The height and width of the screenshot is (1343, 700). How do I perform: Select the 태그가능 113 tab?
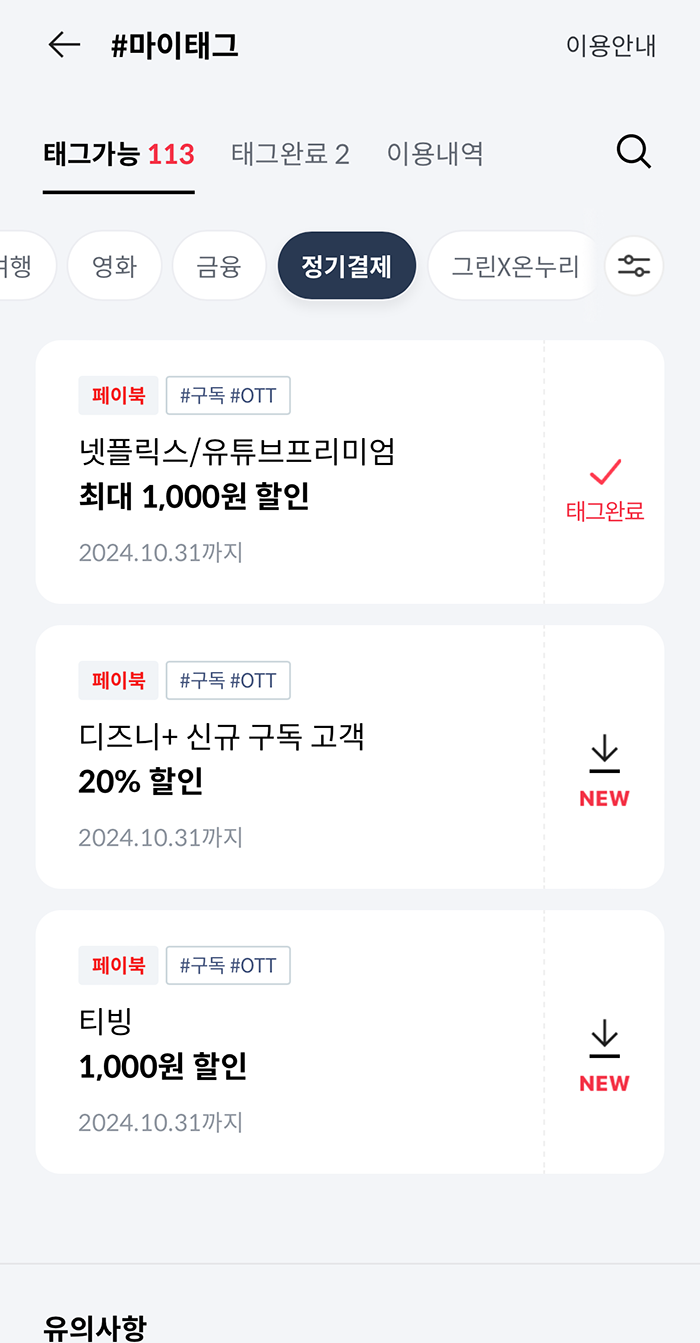119,154
